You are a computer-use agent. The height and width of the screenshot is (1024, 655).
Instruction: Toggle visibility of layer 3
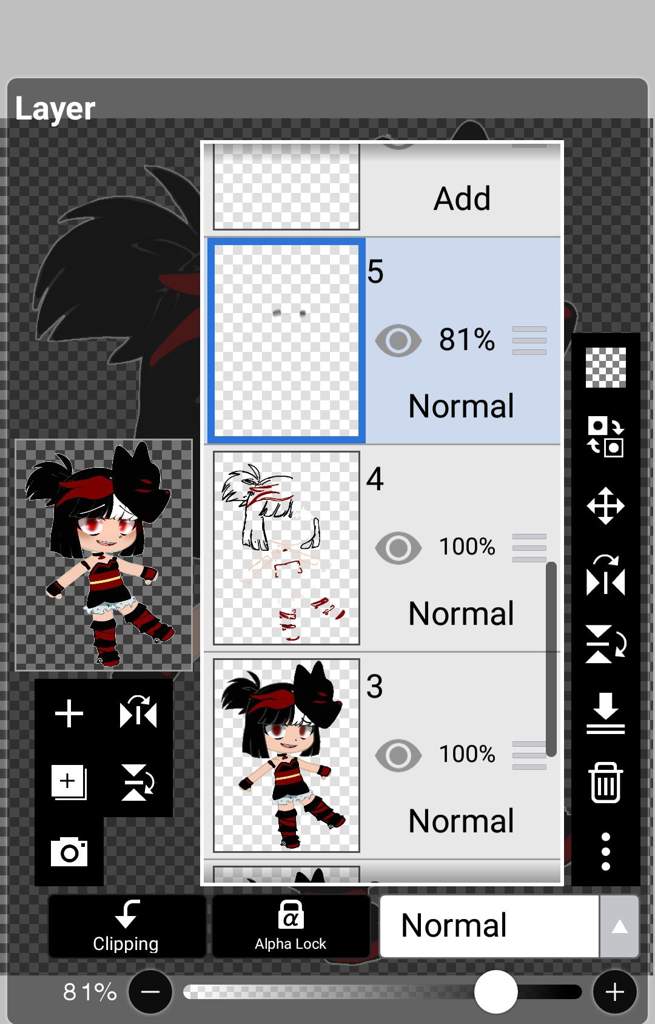pos(398,755)
